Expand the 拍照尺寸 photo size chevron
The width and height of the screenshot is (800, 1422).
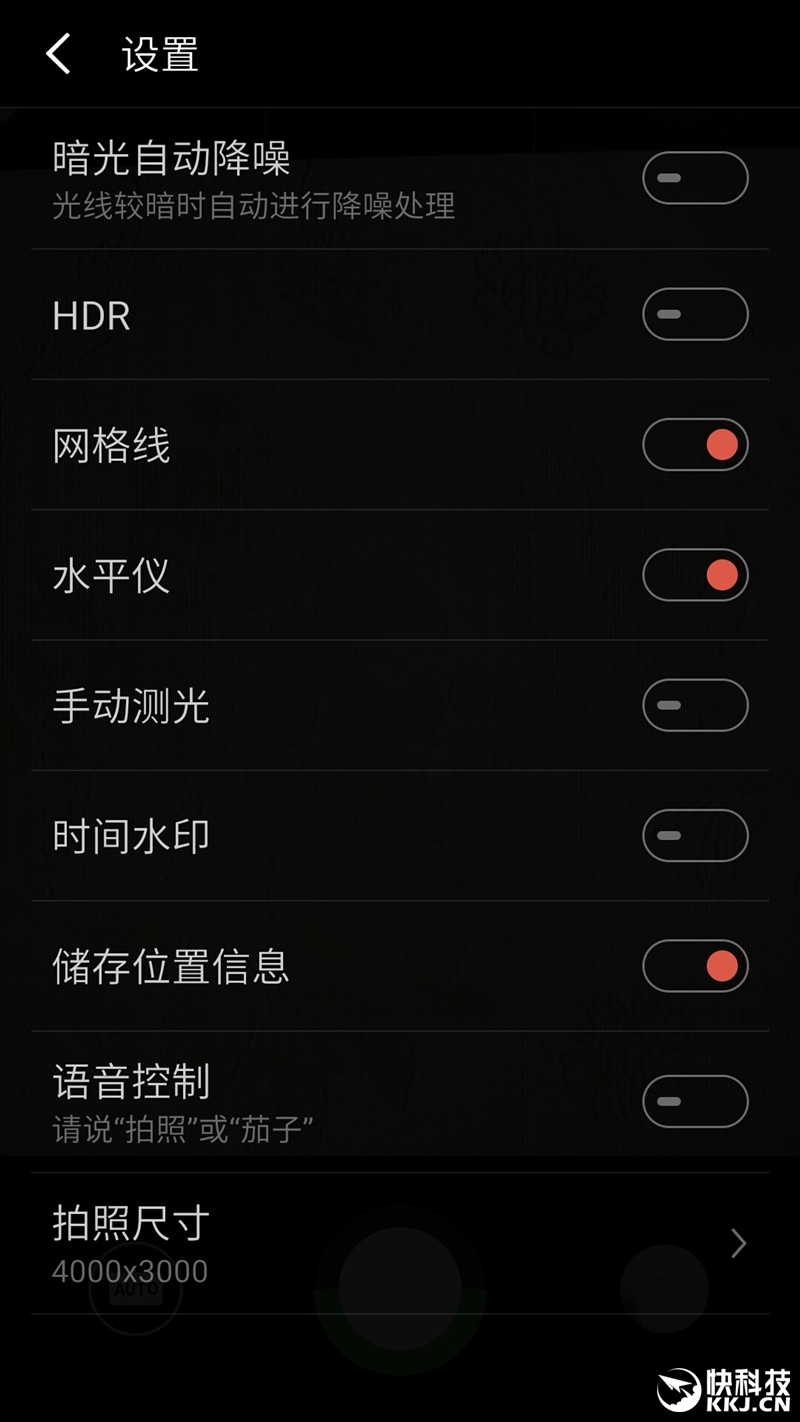[x=737, y=1244]
